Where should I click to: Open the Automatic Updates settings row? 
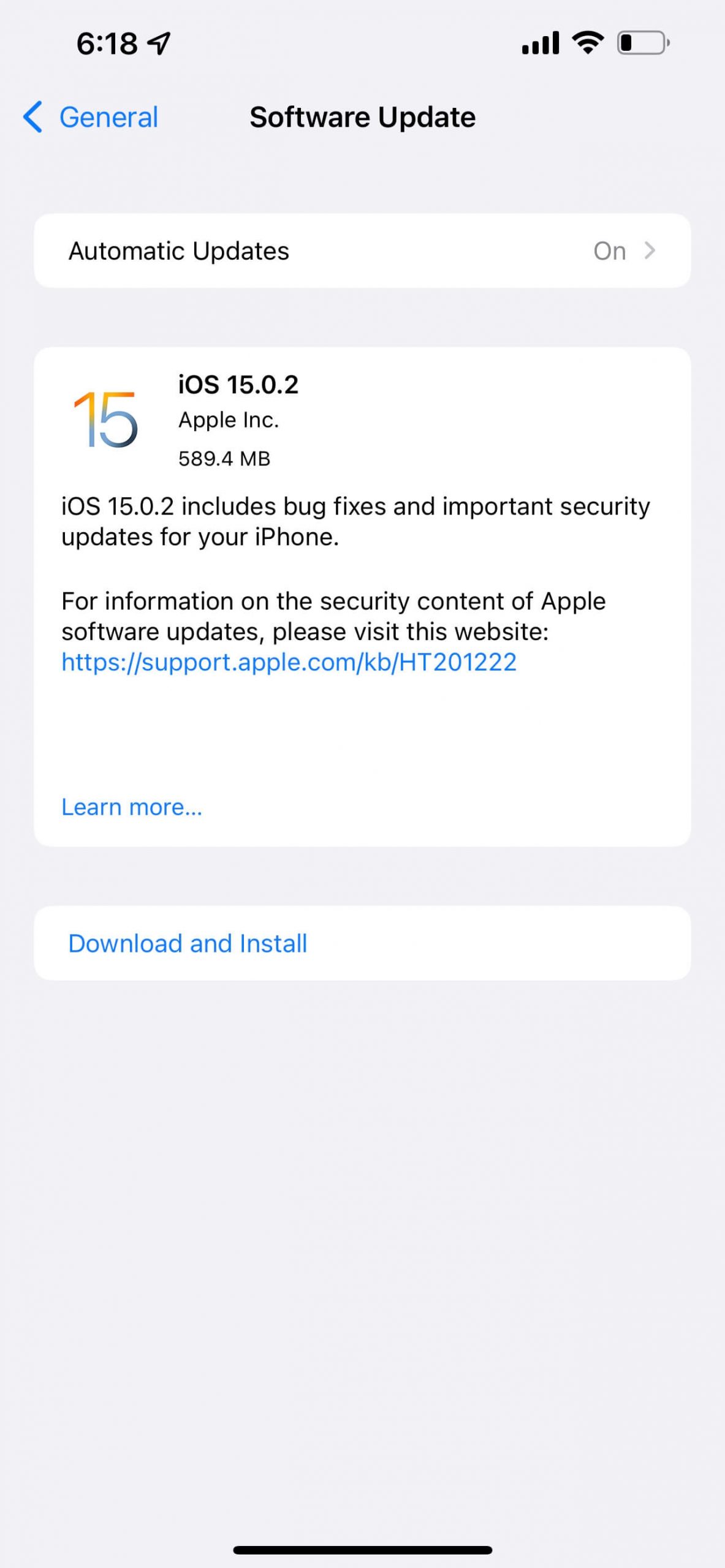[x=362, y=250]
